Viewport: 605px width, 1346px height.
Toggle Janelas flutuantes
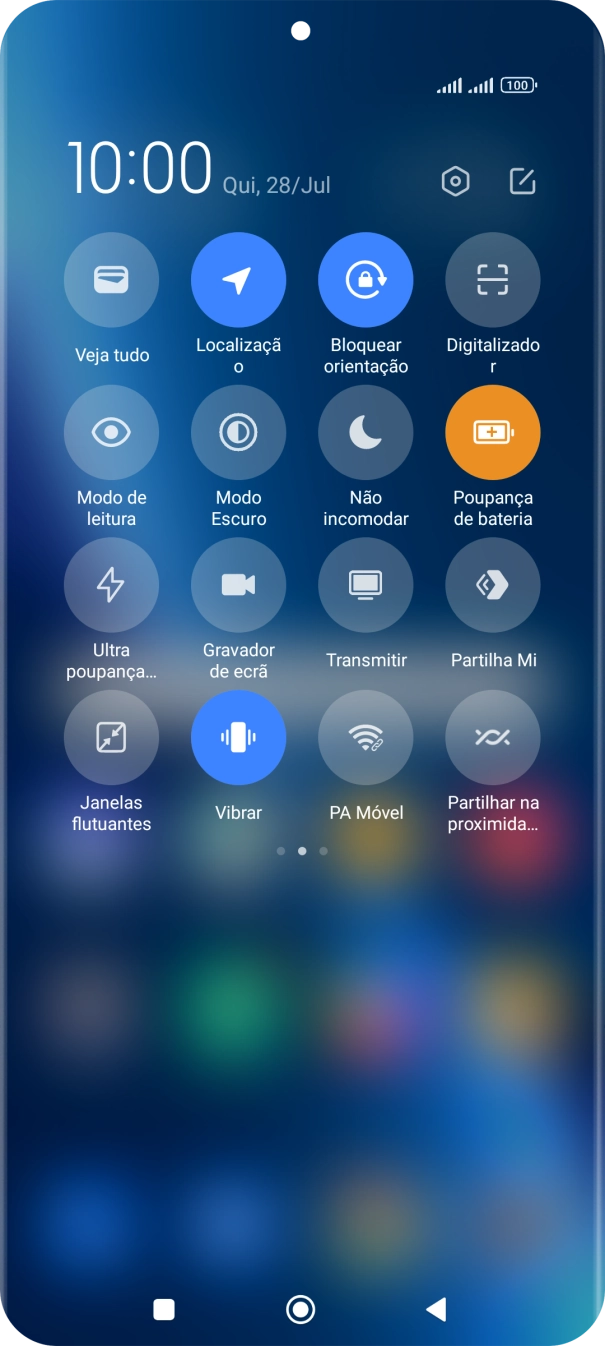(111, 737)
